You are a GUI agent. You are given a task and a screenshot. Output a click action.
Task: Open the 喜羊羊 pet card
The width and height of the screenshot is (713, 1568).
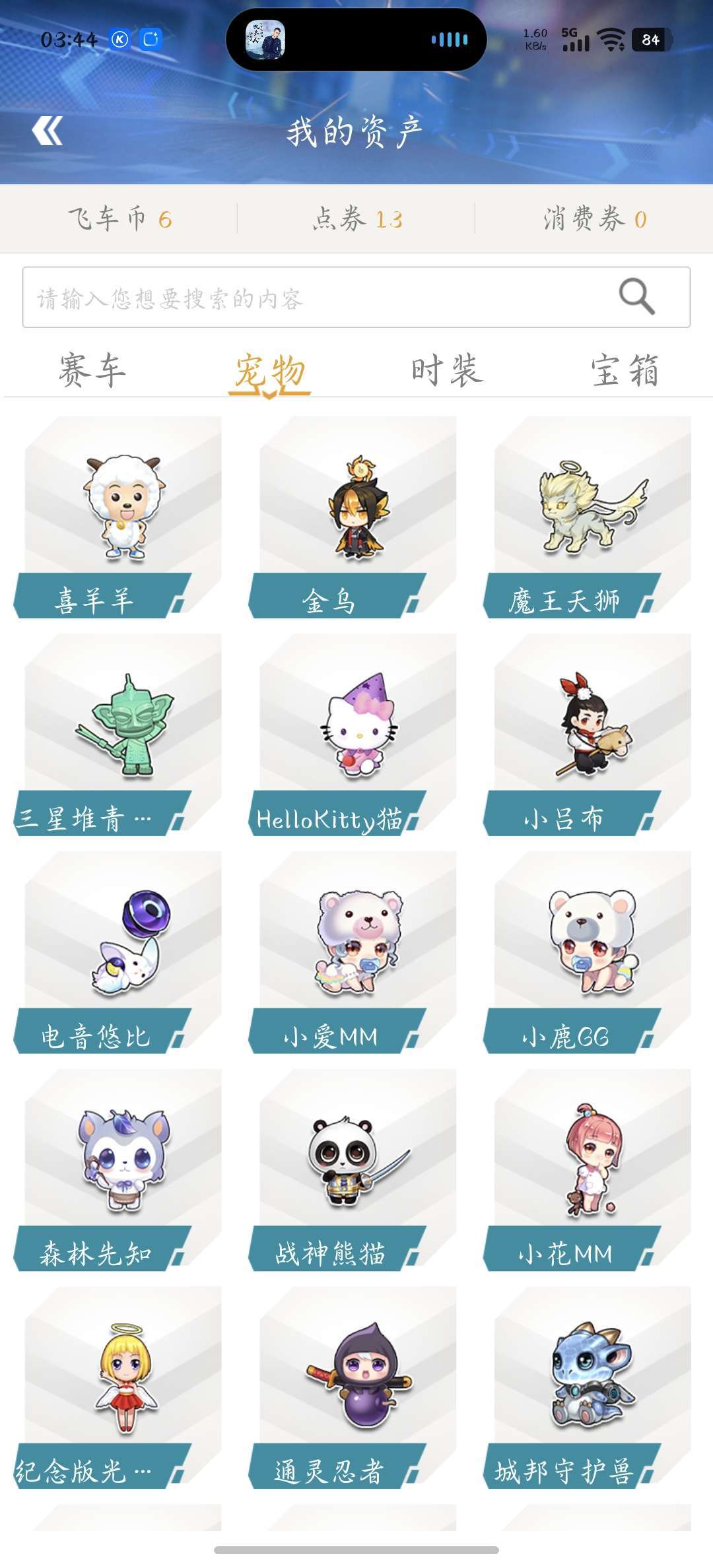tap(118, 517)
